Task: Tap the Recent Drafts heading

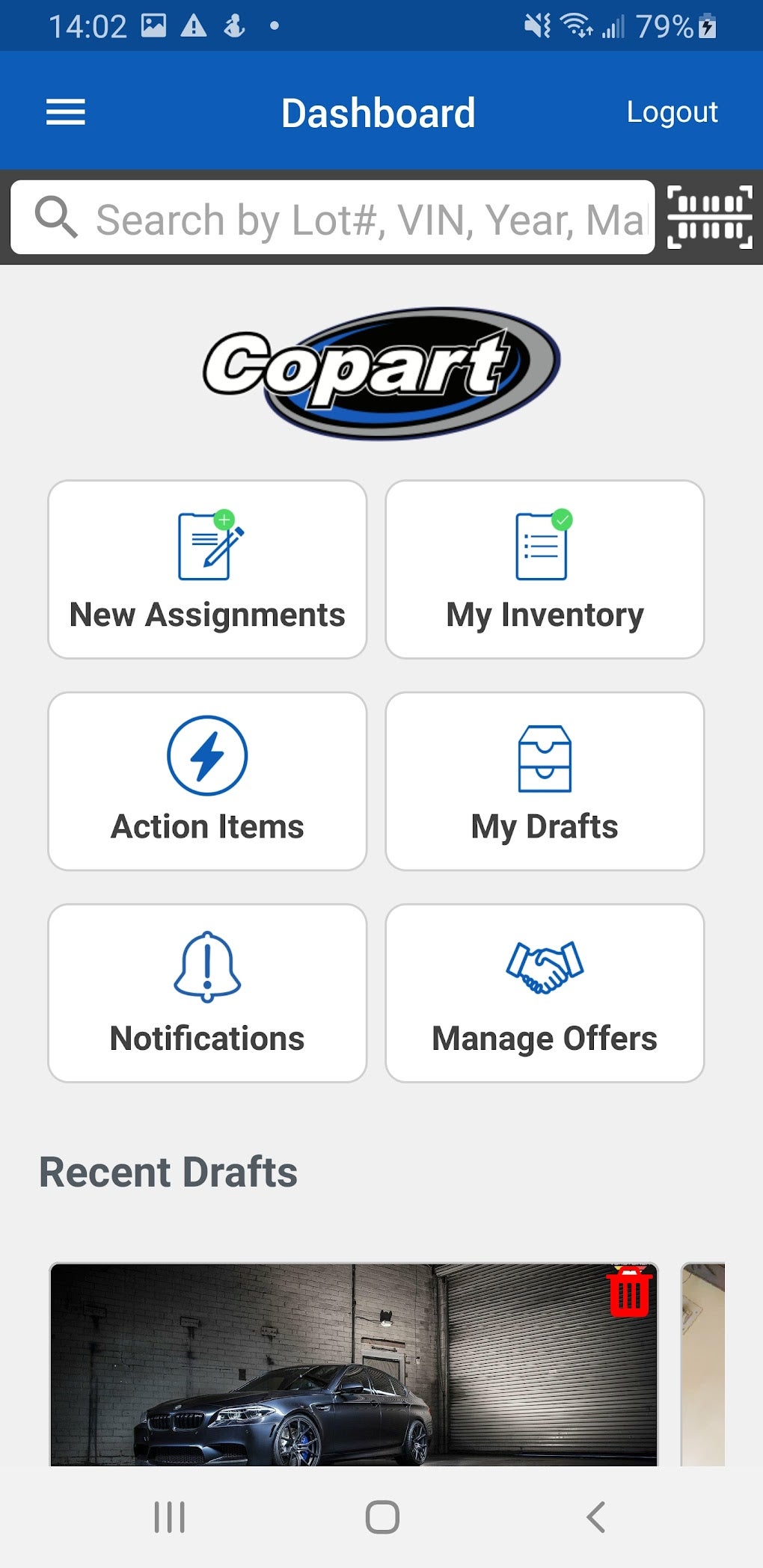Action: coord(168,1172)
